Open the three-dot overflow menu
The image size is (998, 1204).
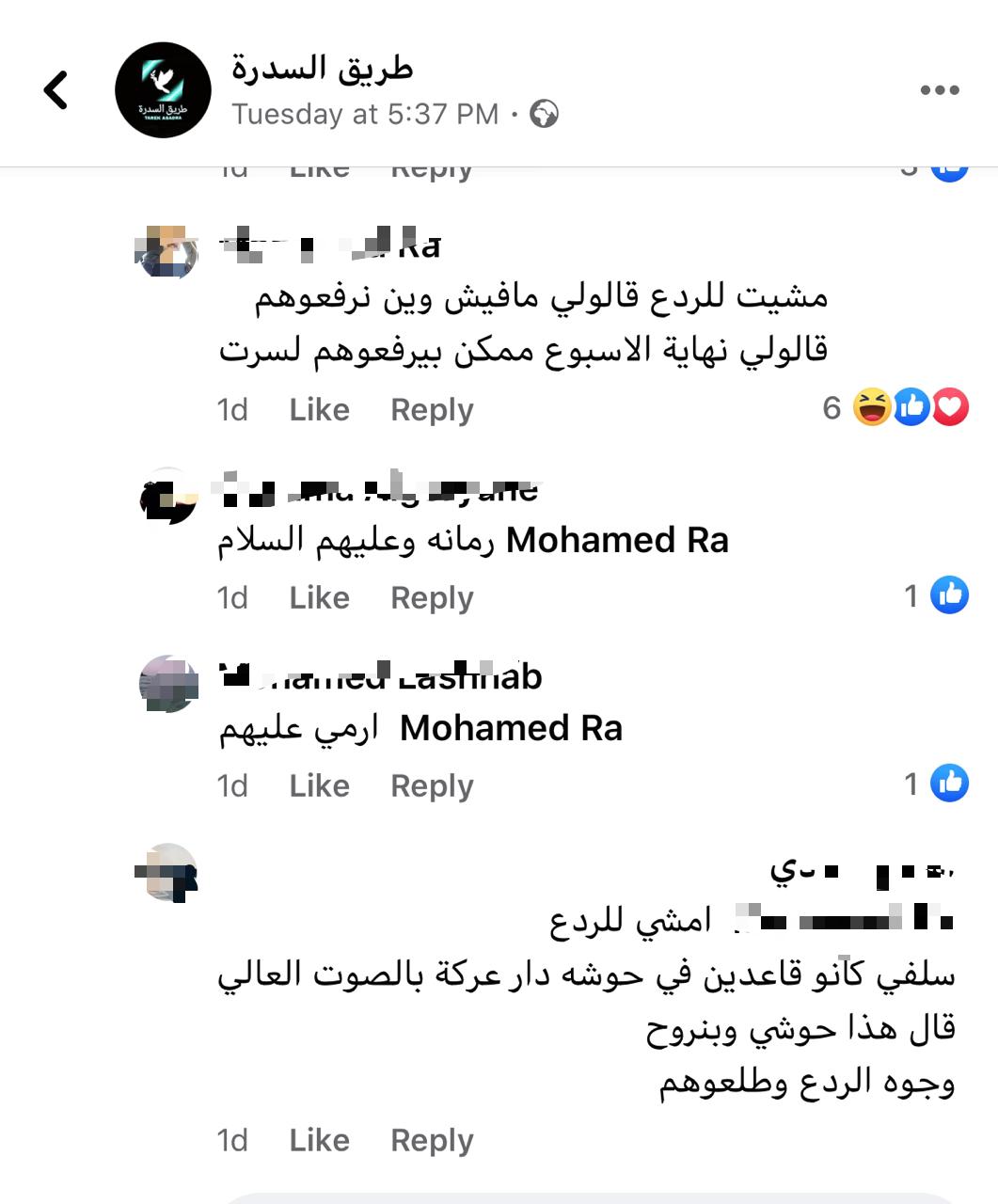click(x=939, y=90)
